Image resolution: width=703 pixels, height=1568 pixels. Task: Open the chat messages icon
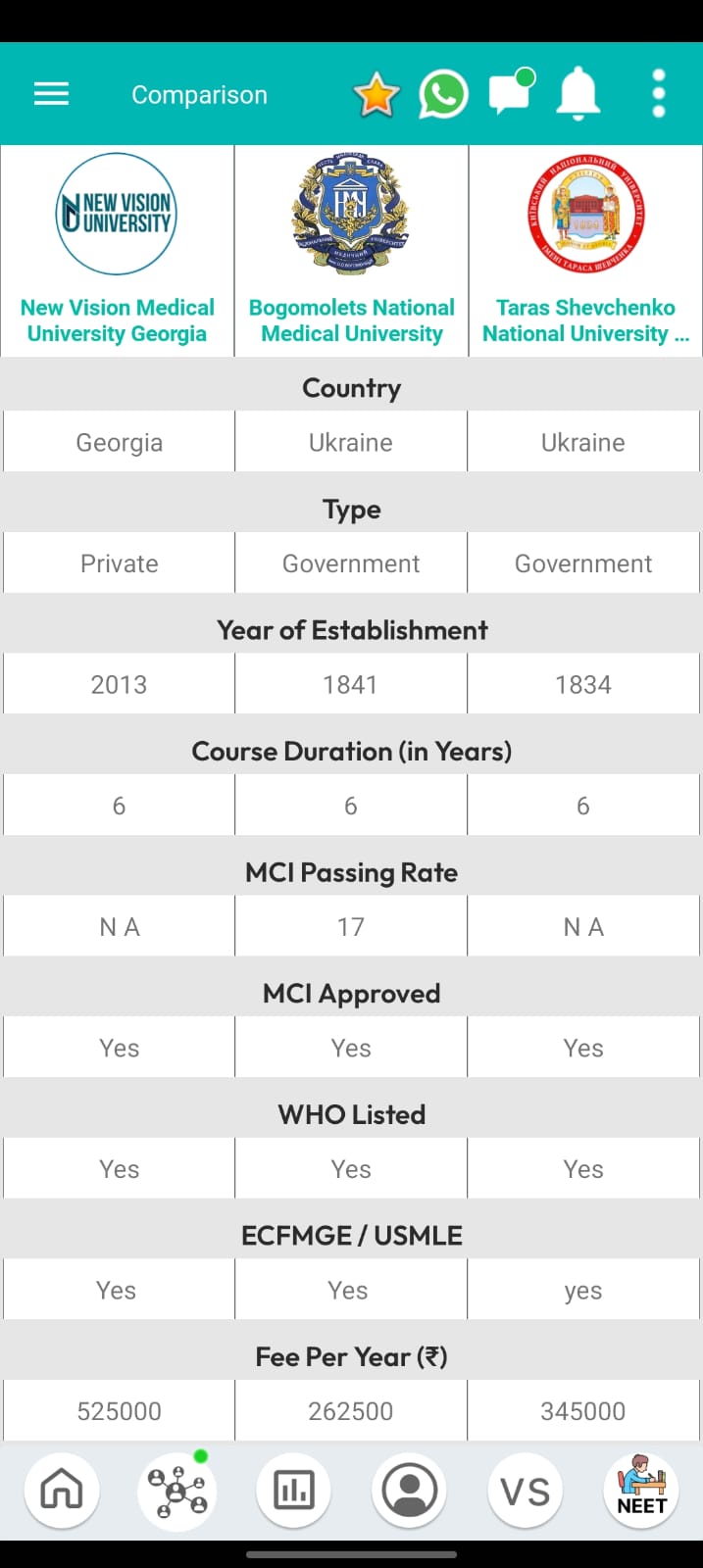click(x=511, y=94)
